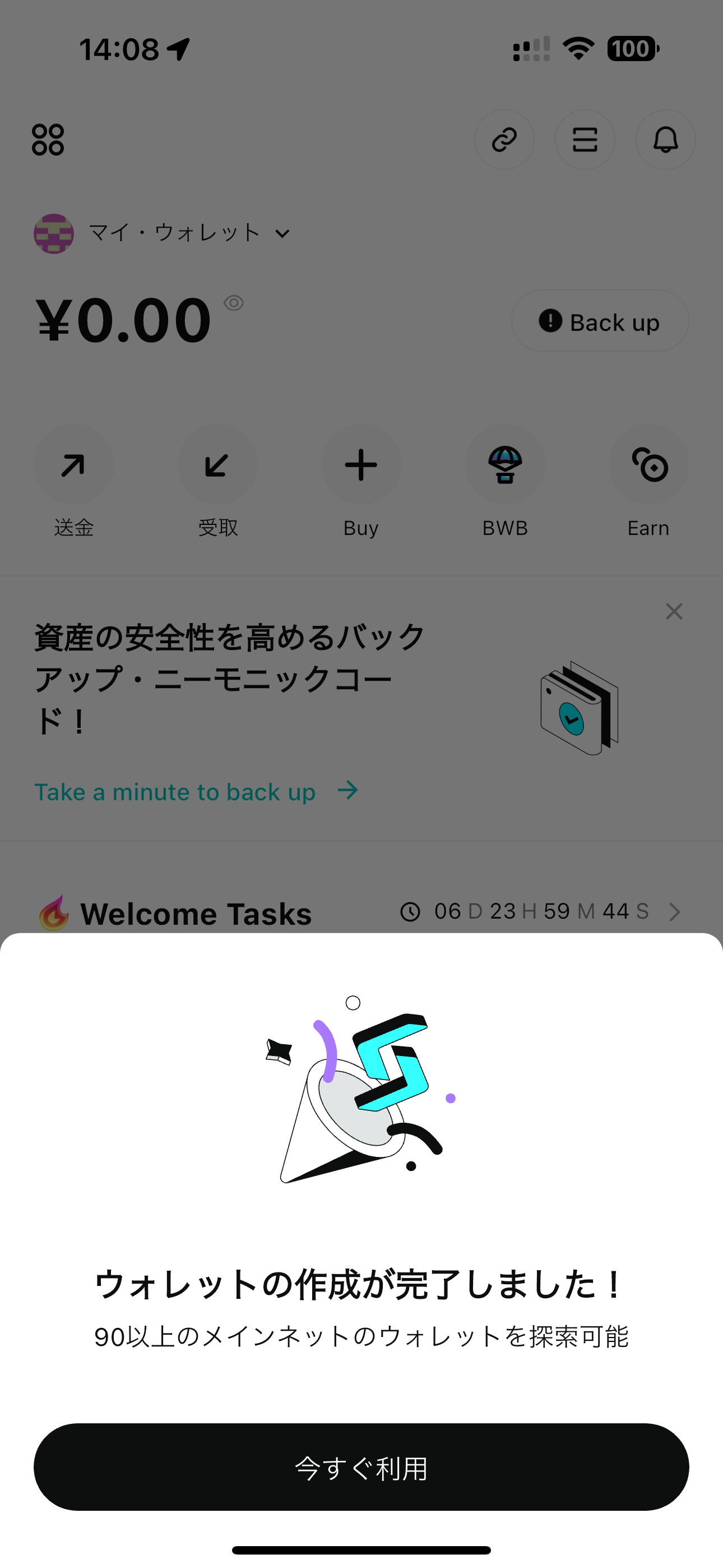The height and width of the screenshot is (1568, 723).
Task: Open the scan icon in top bar
Action: point(584,140)
